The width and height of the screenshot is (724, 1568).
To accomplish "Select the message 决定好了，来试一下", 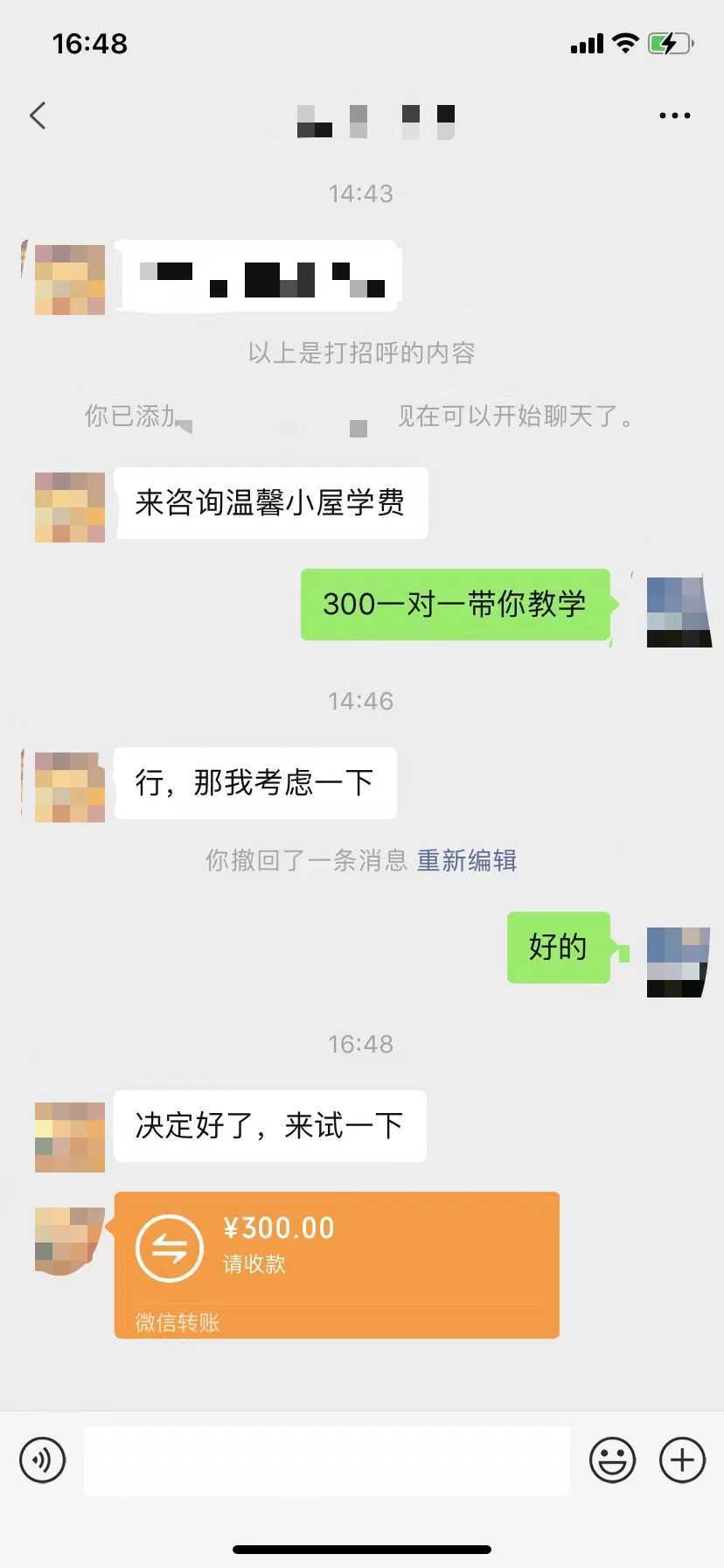I will pyautogui.click(x=269, y=1127).
